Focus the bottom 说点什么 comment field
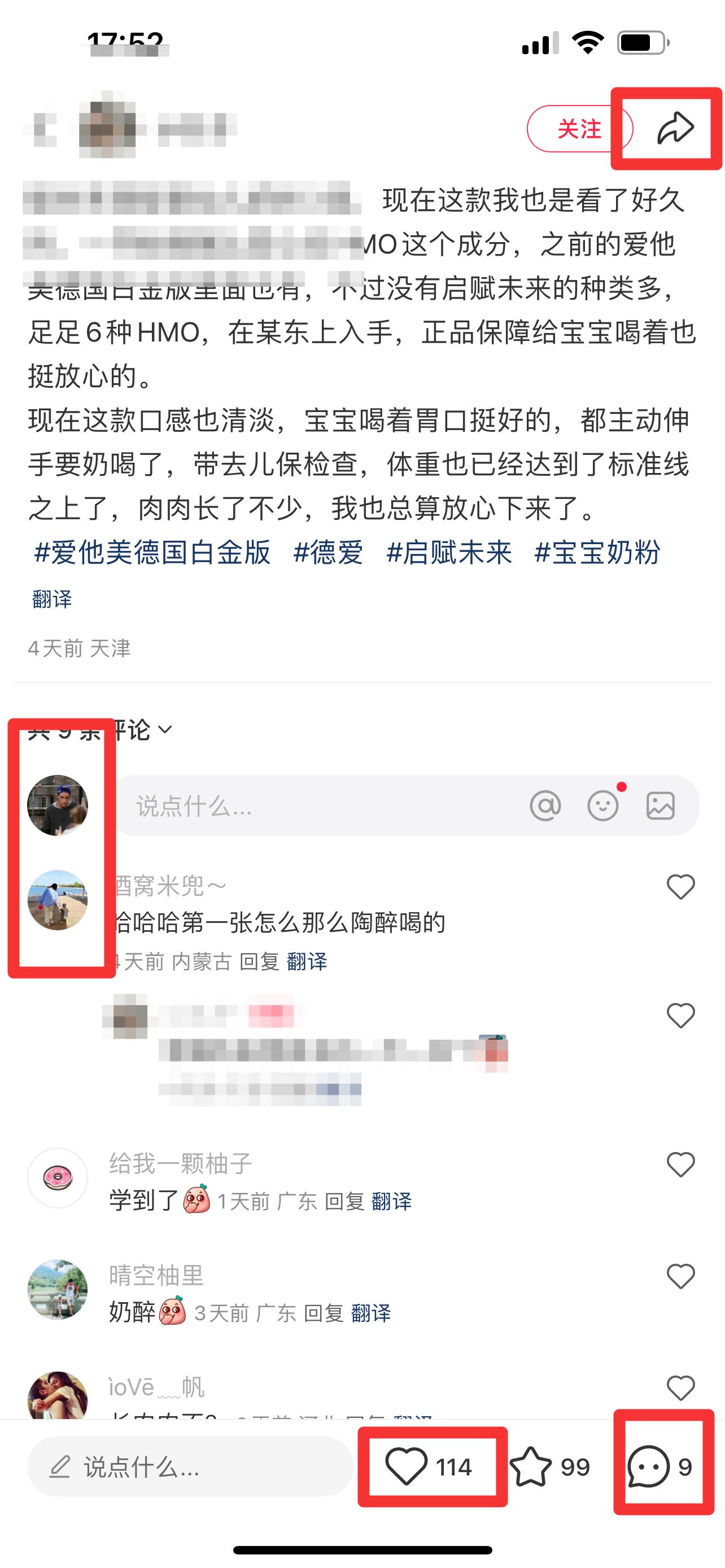The height and width of the screenshot is (1568, 725). 190,1467
